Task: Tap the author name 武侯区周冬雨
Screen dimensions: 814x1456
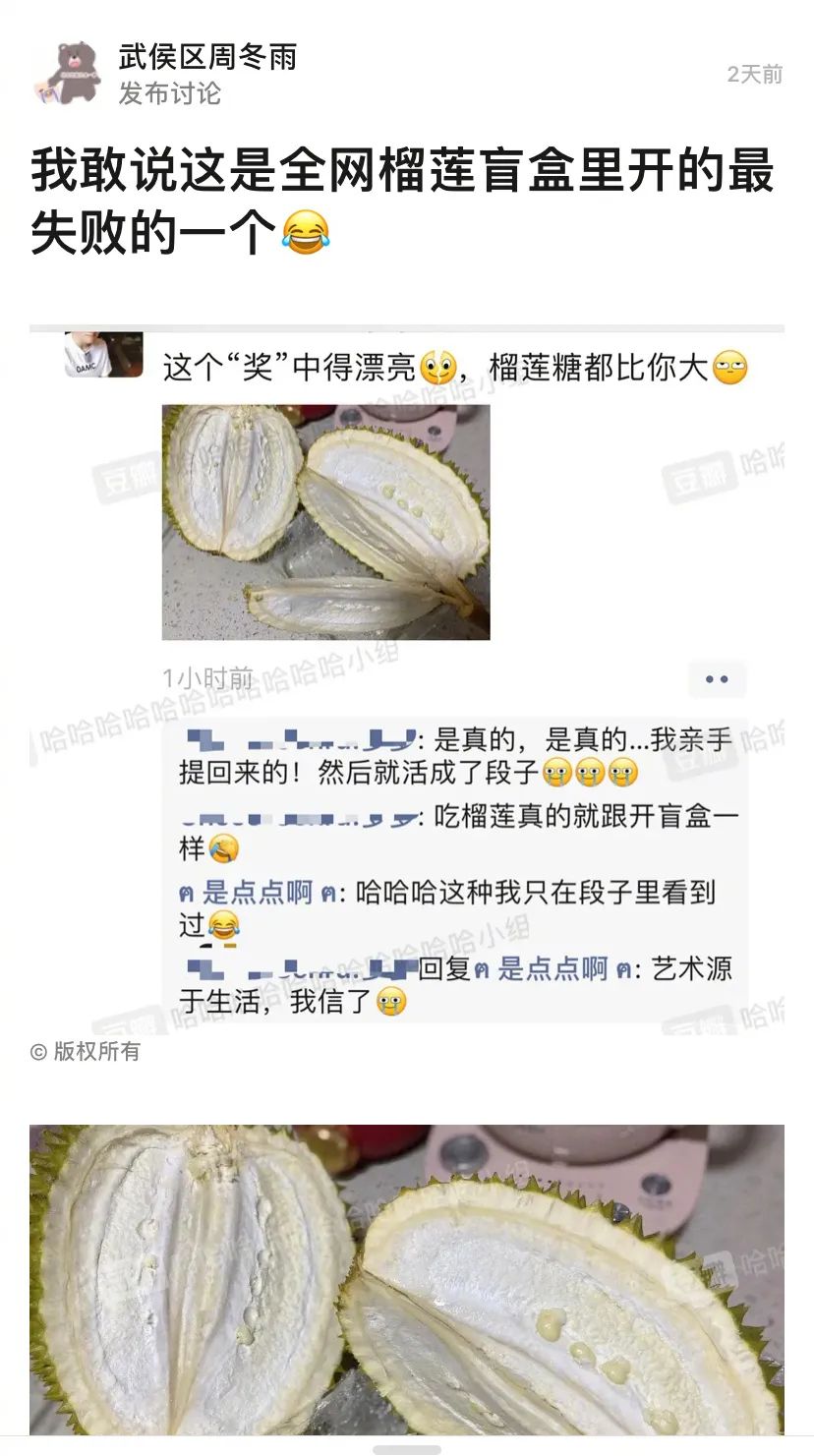Action: click(207, 57)
